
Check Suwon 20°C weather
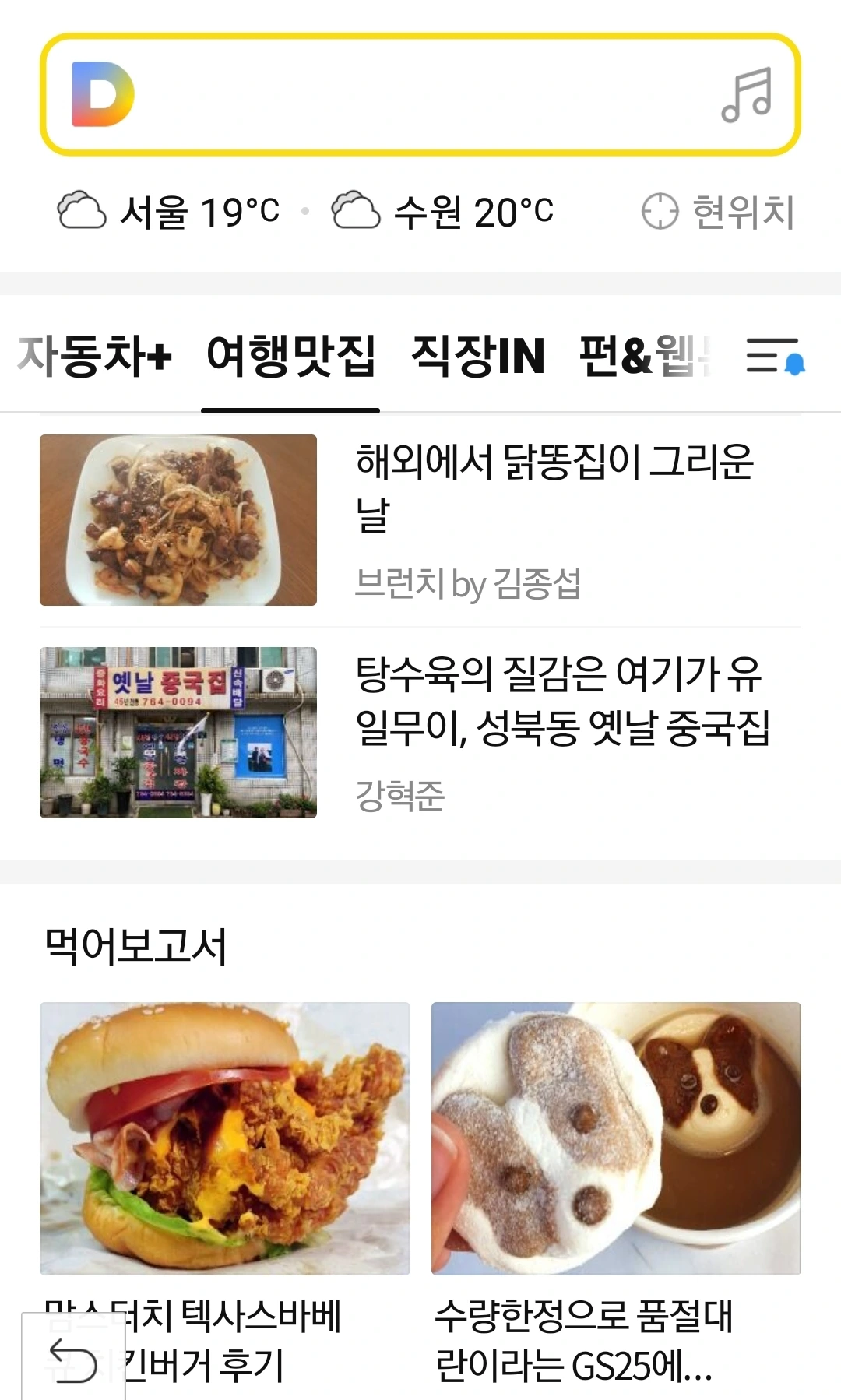point(442,211)
